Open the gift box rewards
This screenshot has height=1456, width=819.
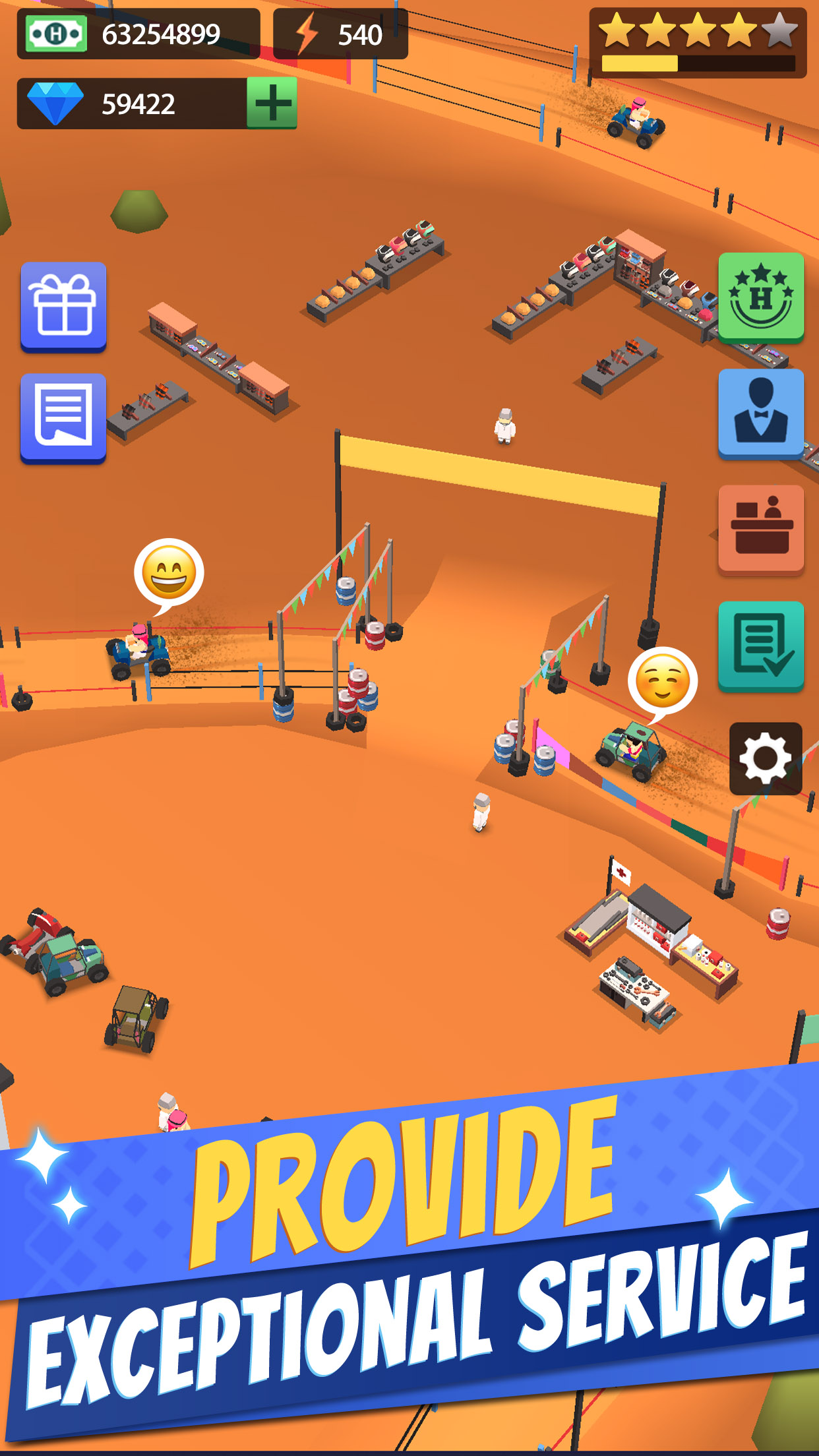click(63, 306)
